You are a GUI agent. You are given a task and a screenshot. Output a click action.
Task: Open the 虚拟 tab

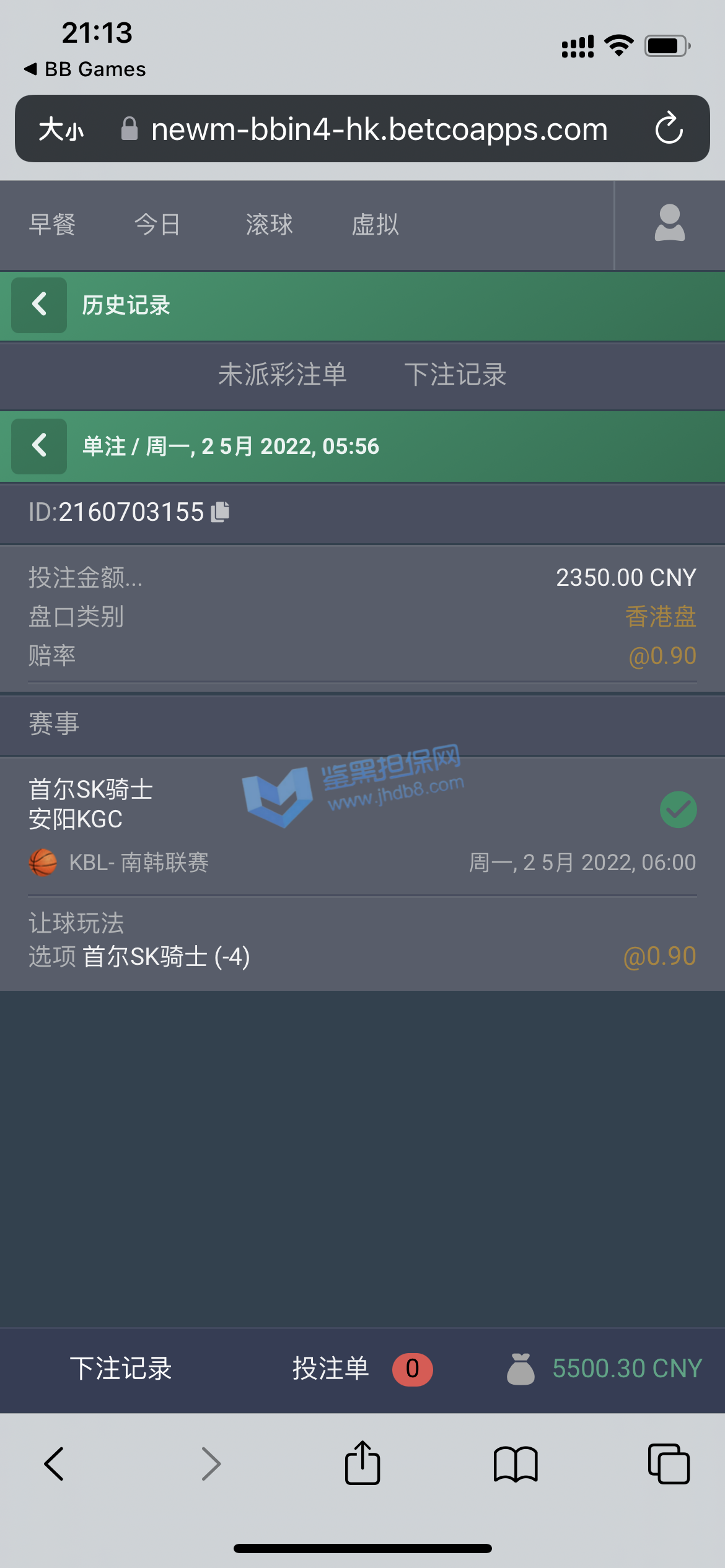pyautogui.click(x=375, y=224)
